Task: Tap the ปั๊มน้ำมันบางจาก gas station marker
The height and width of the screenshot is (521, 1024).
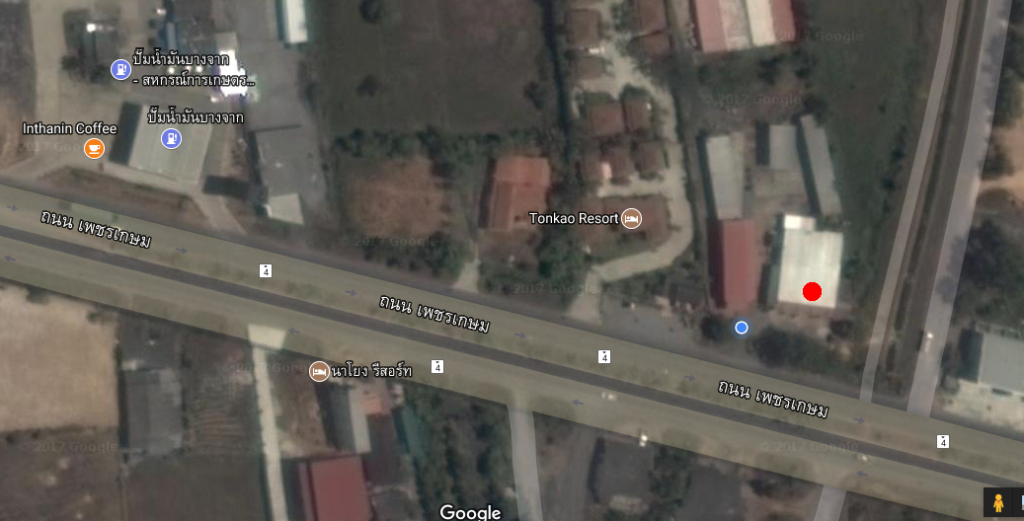Action: pyautogui.click(x=172, y=138)
